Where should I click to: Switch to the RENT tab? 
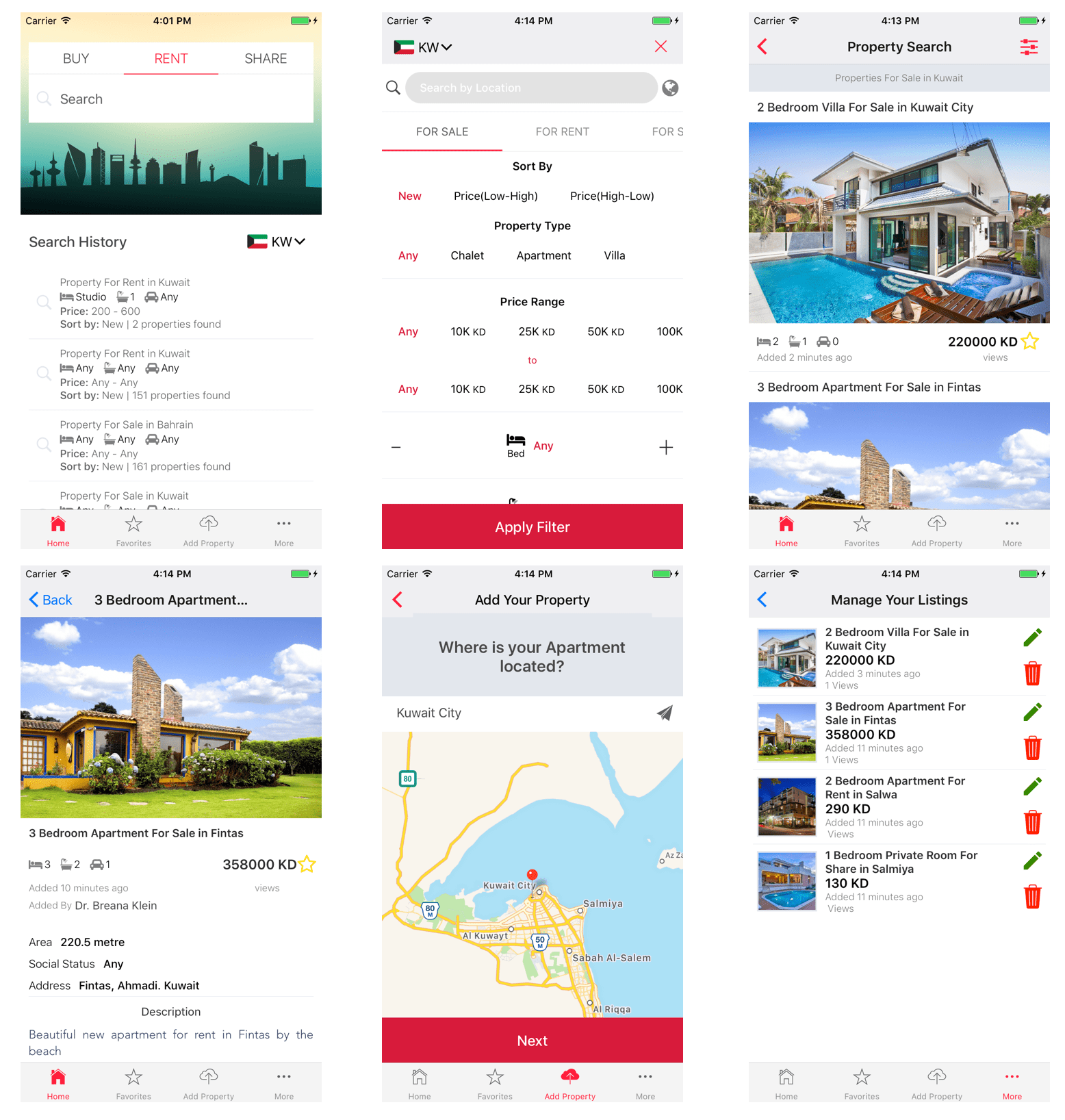170,58
